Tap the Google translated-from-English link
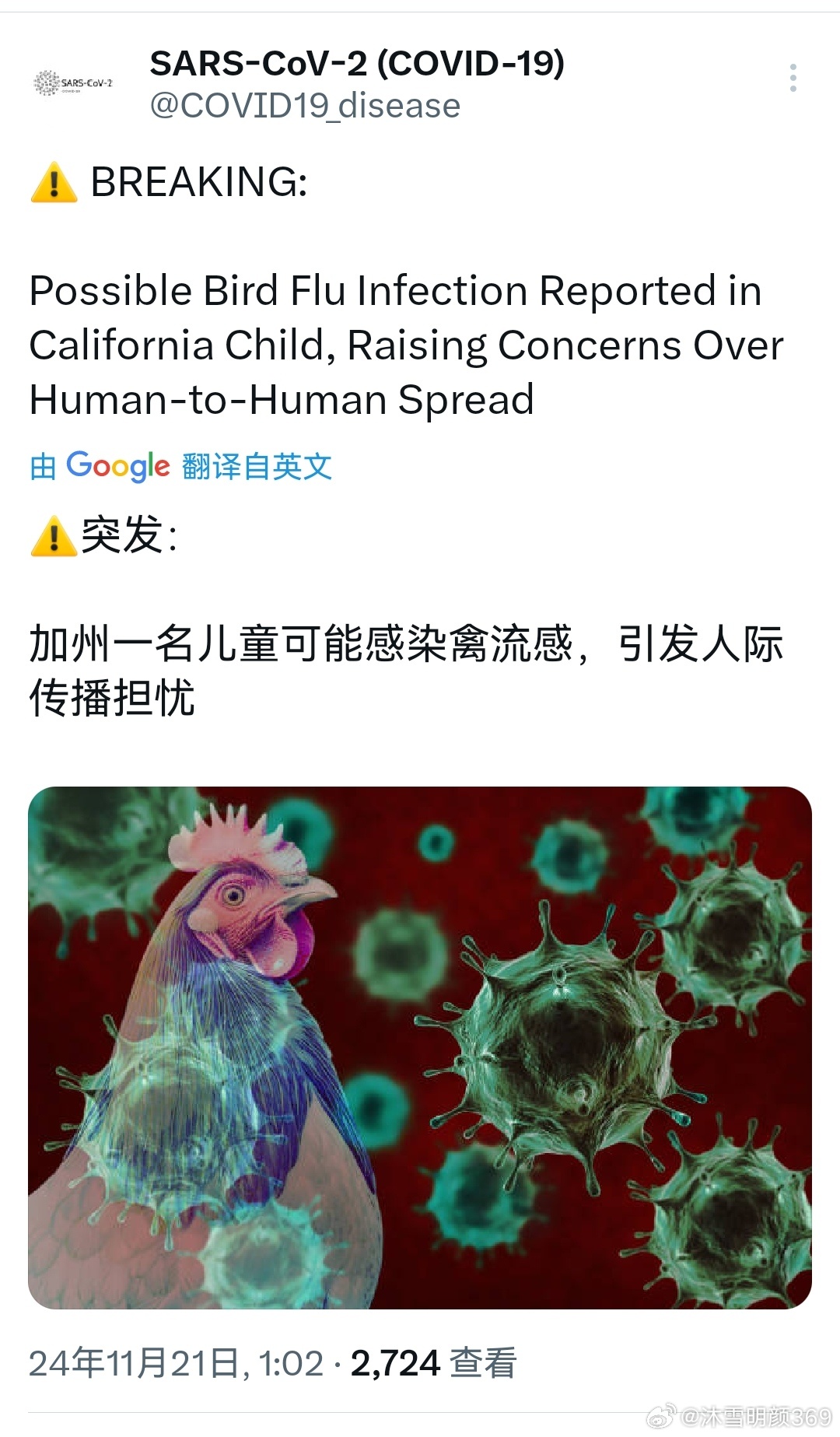 tap(180, 466)
